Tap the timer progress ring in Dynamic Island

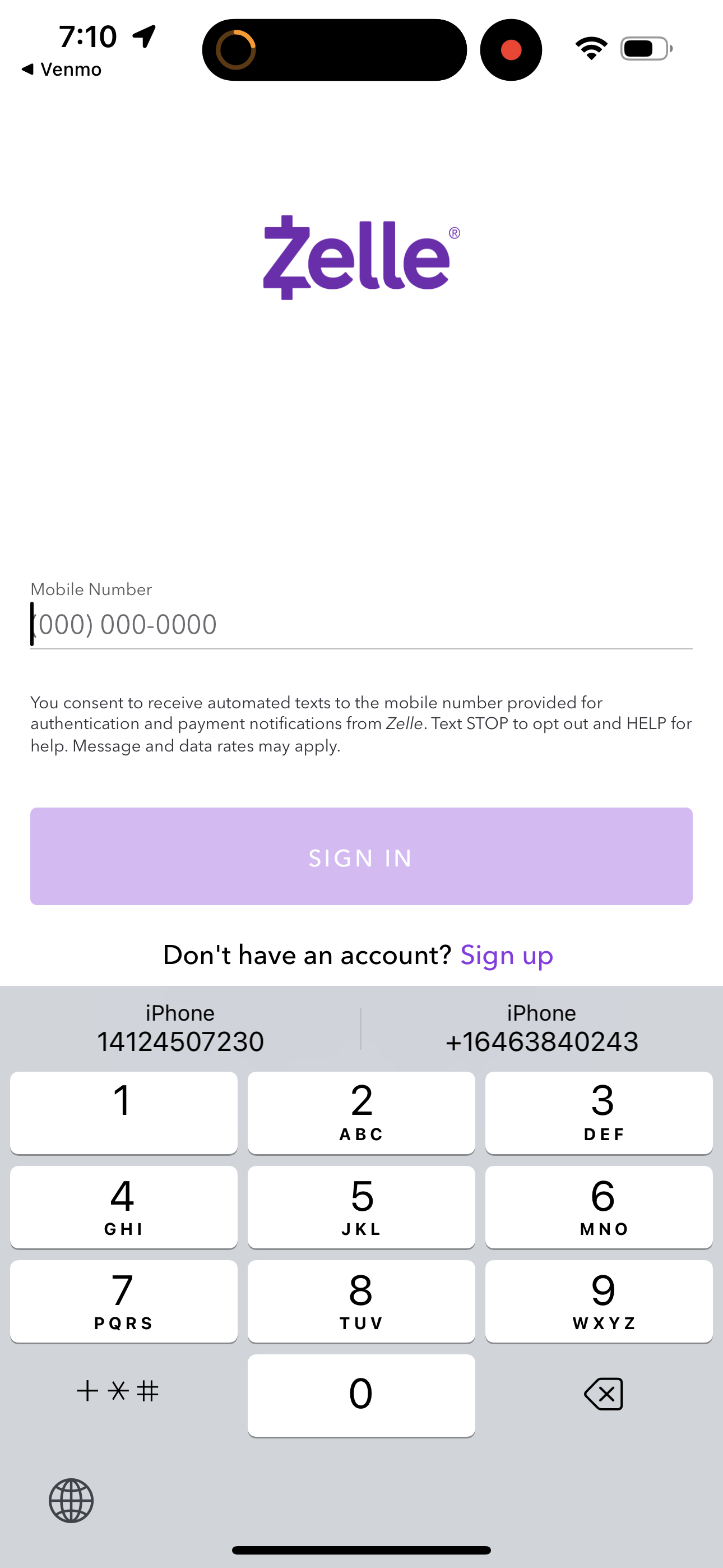tap(237, 49)
